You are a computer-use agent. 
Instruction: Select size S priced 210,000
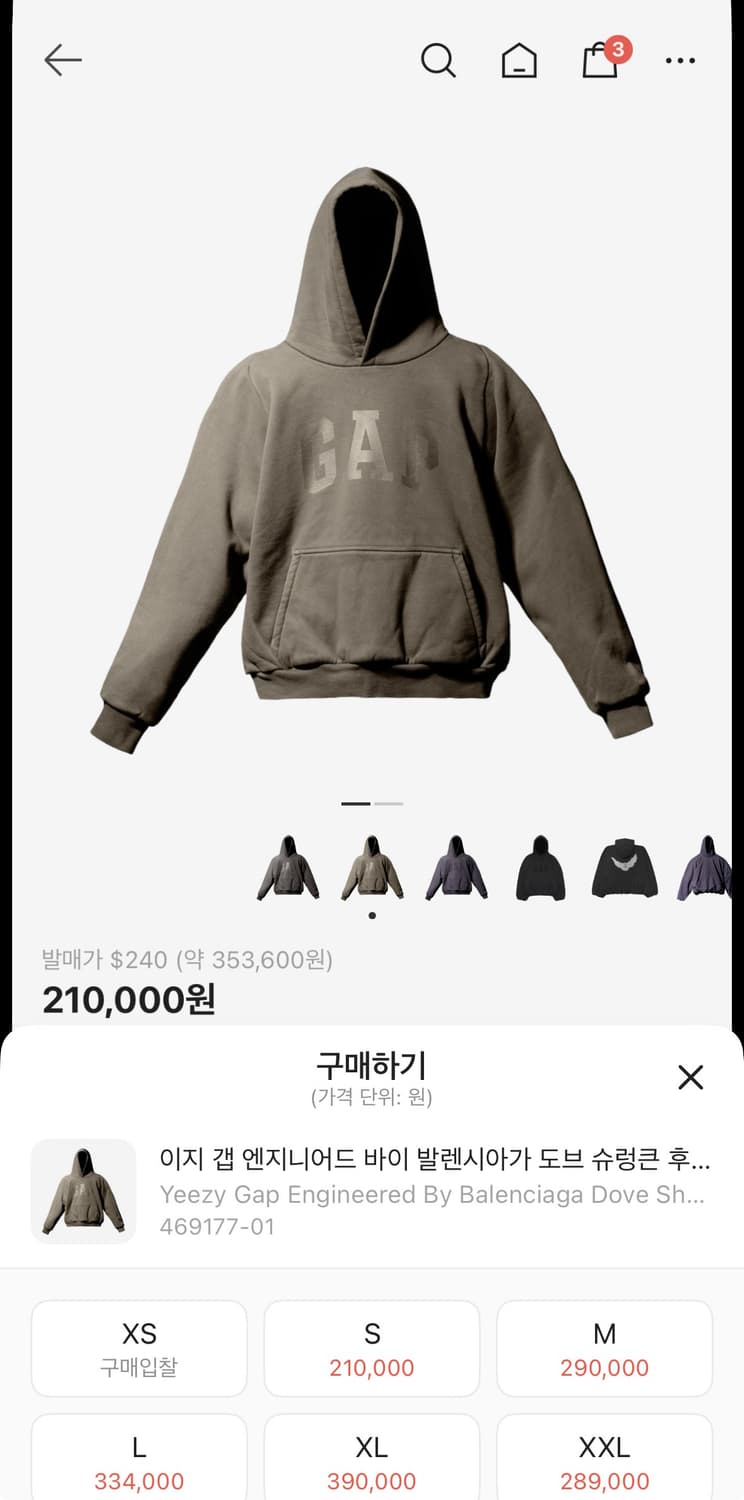371,1348
